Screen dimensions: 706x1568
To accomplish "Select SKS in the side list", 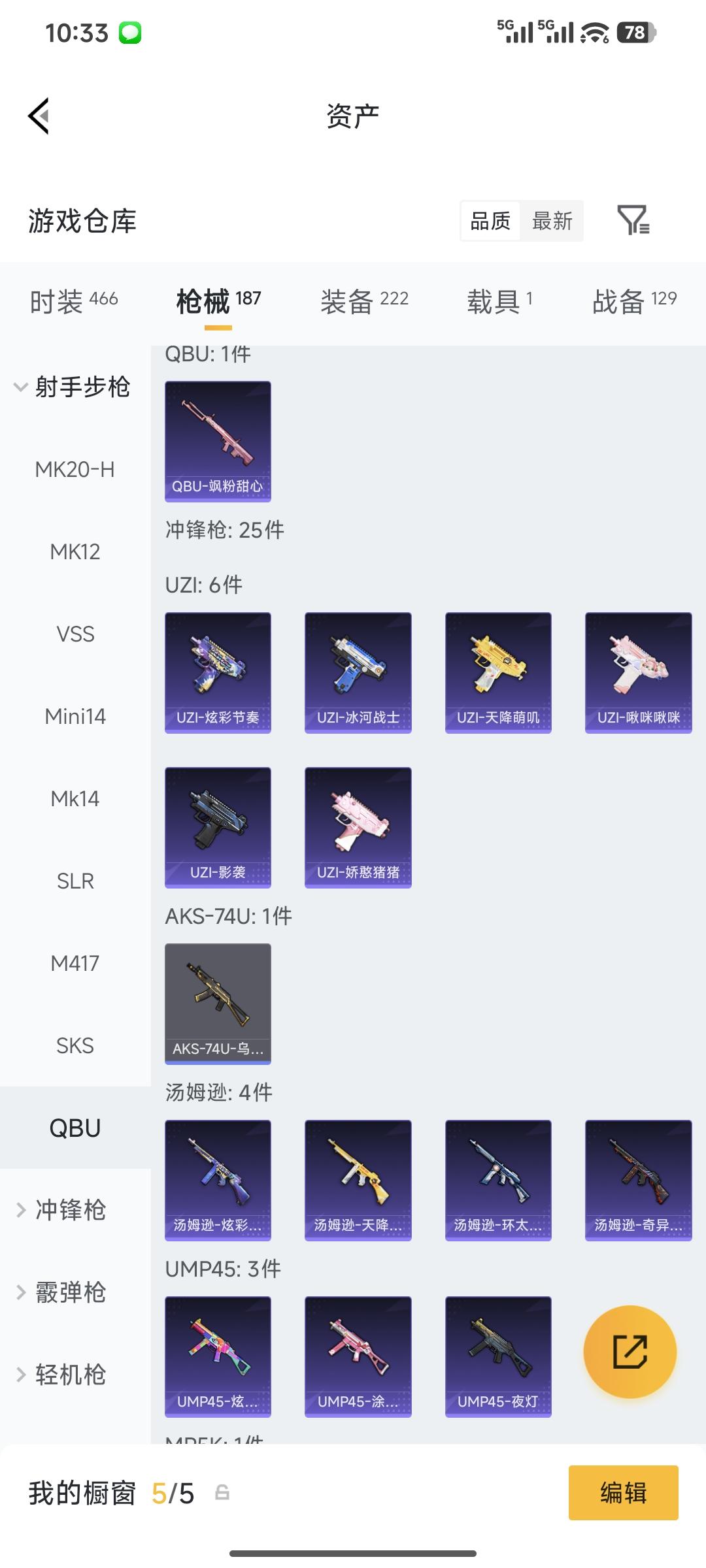I will pos(75,1045).
